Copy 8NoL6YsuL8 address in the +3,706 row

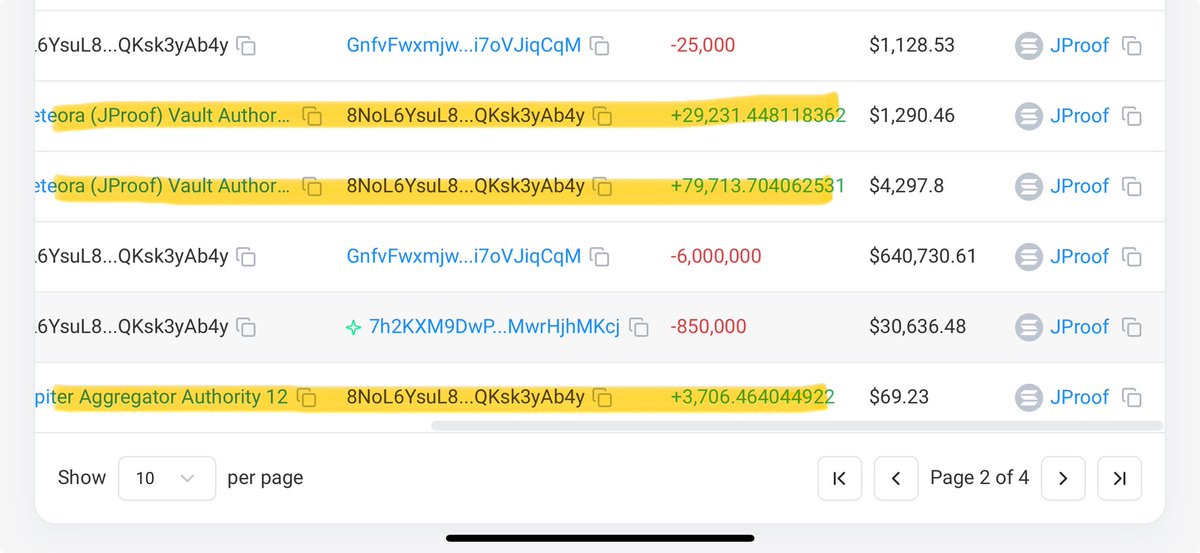602,398
